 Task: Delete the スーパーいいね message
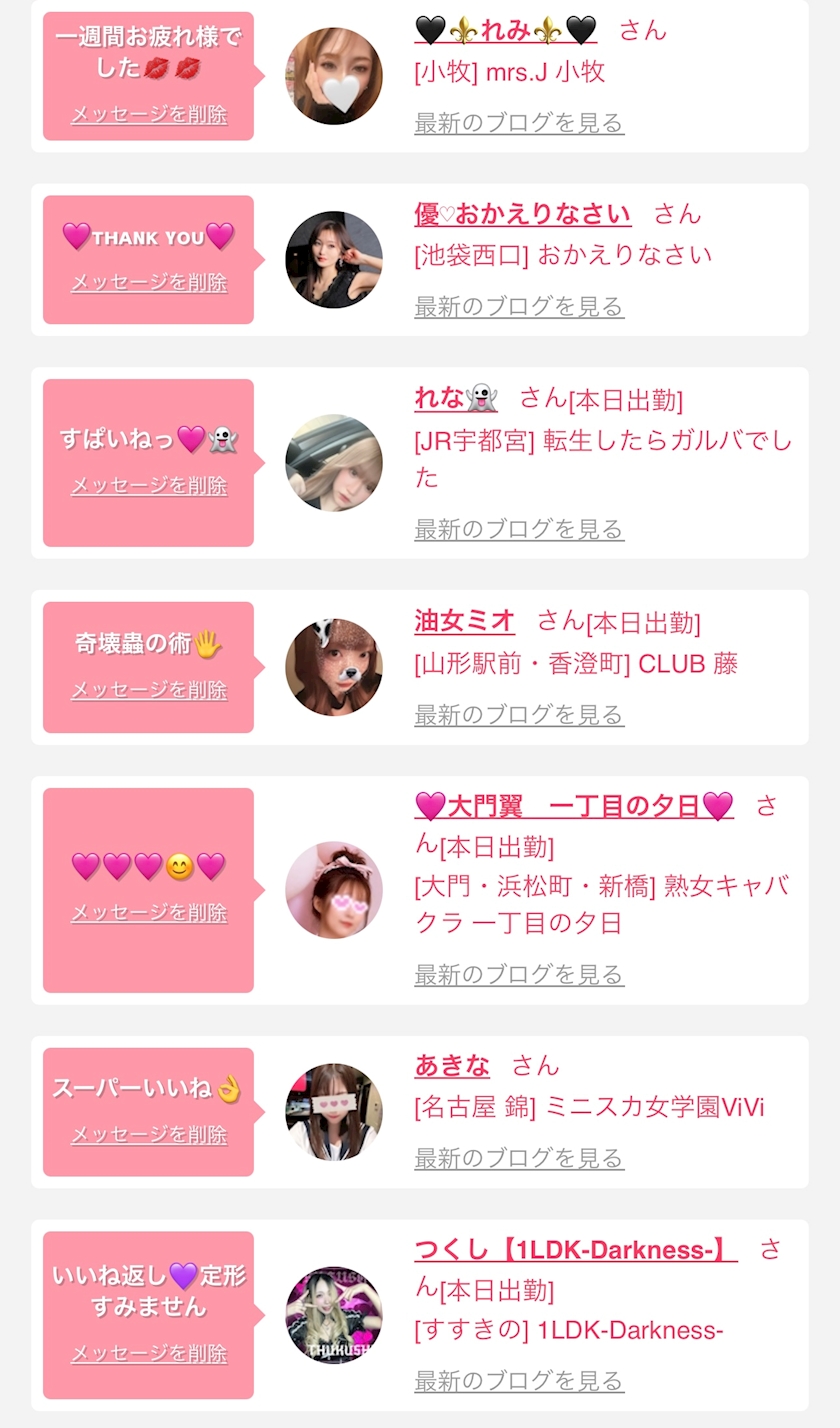[x=149, y=1135]
